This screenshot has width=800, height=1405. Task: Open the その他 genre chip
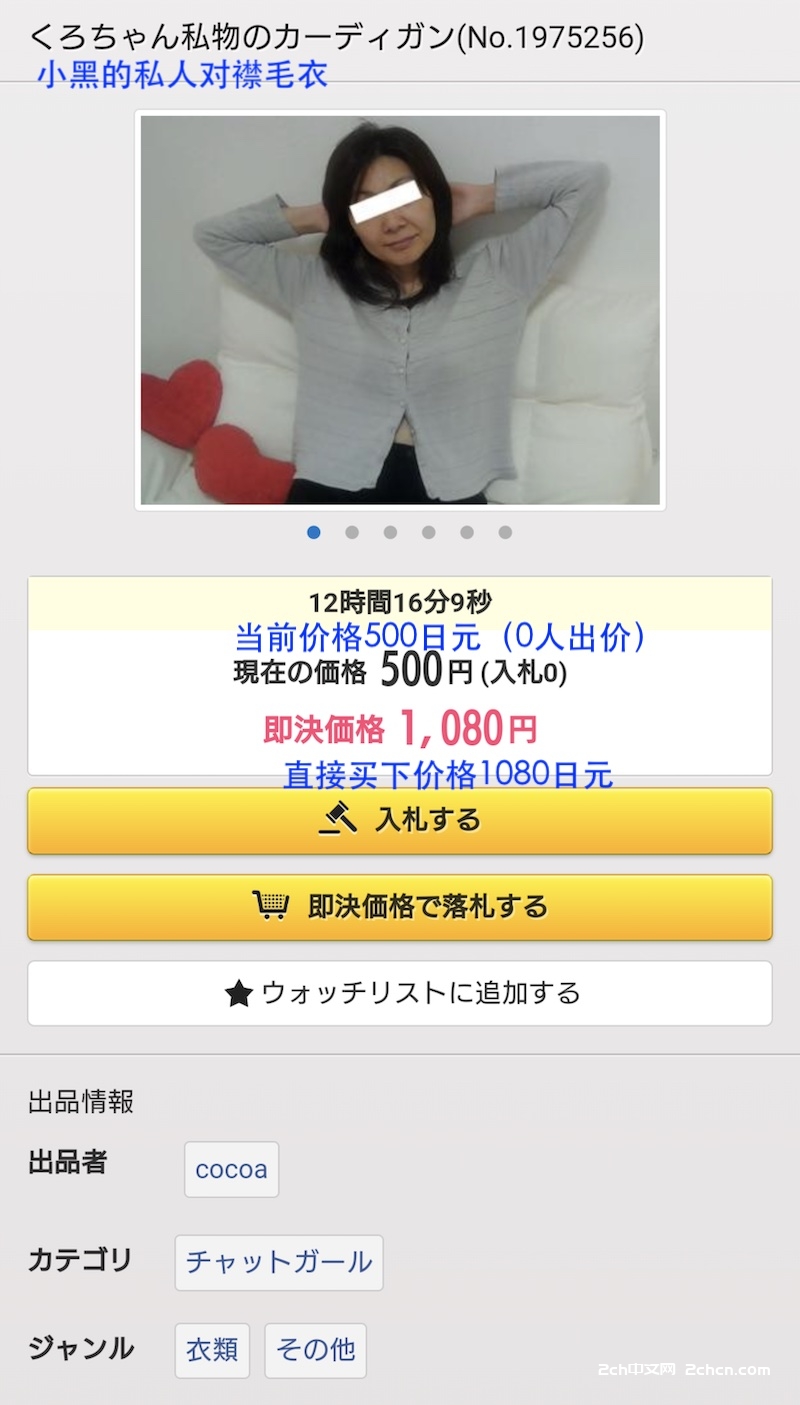[x=316, y=1350]
